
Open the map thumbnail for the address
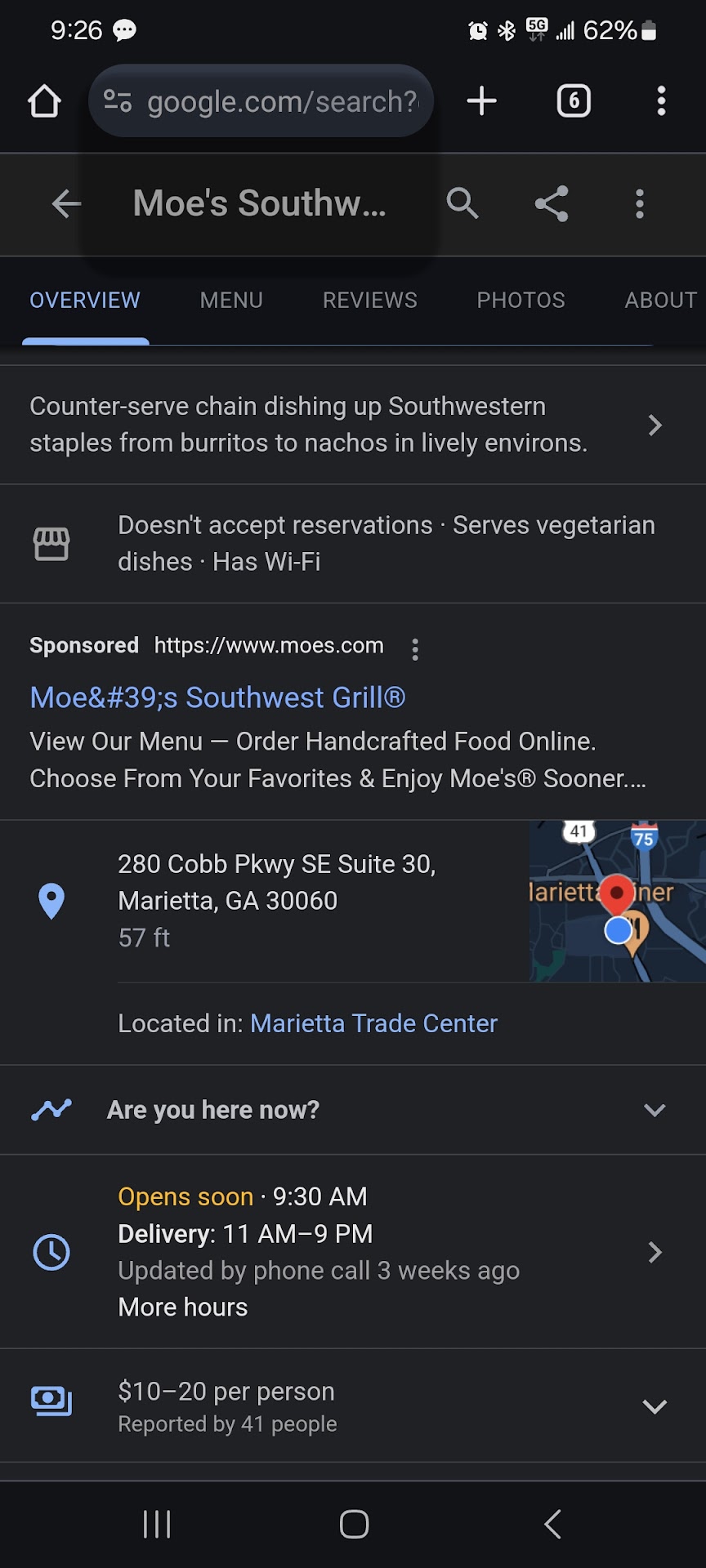click(x=617, y=901)
